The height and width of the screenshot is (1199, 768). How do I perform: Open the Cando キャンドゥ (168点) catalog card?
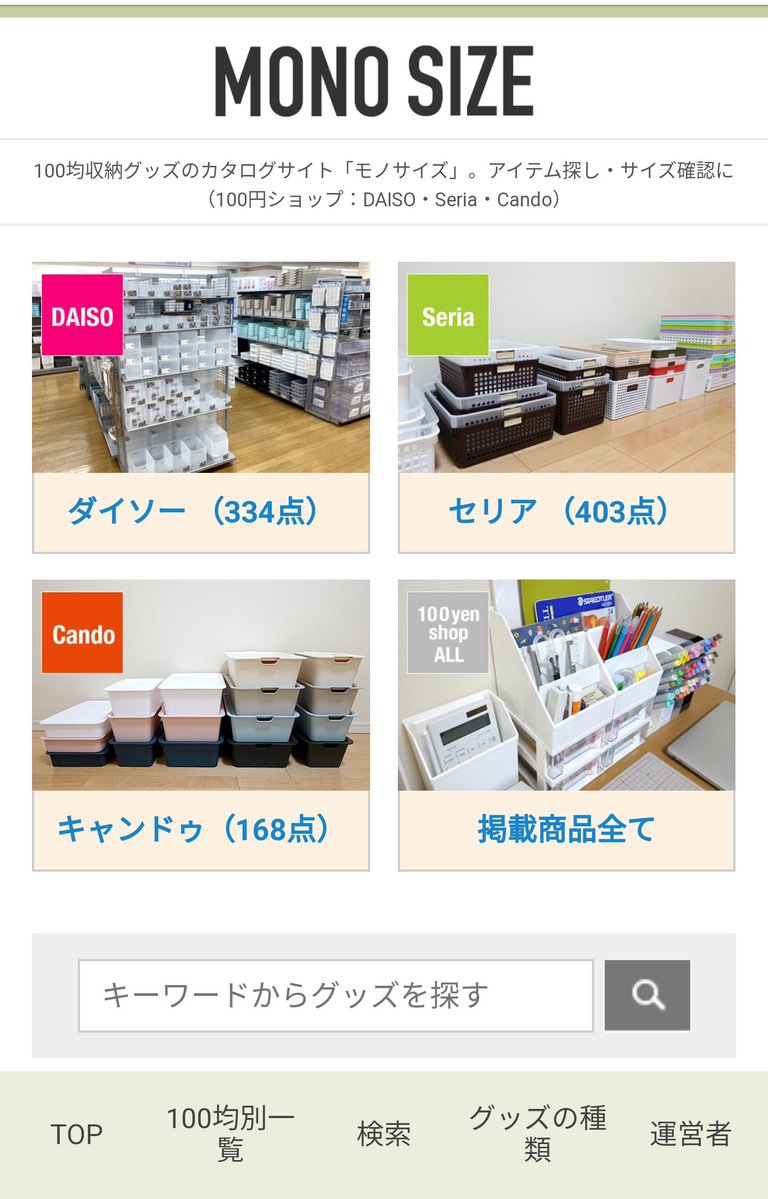click(x=200, y=725)
